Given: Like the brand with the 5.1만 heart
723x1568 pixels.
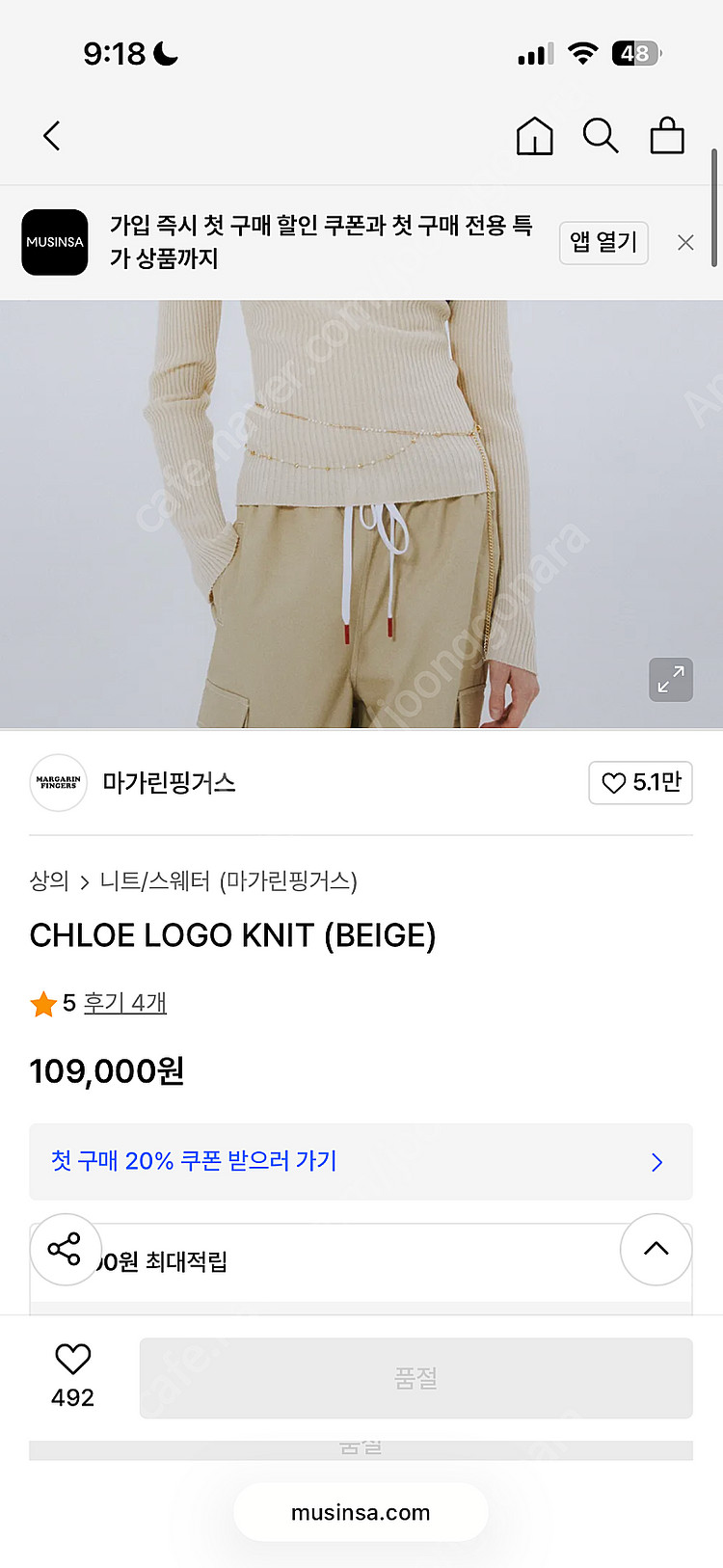Looking at the screenshot, I should click(641, 782).
